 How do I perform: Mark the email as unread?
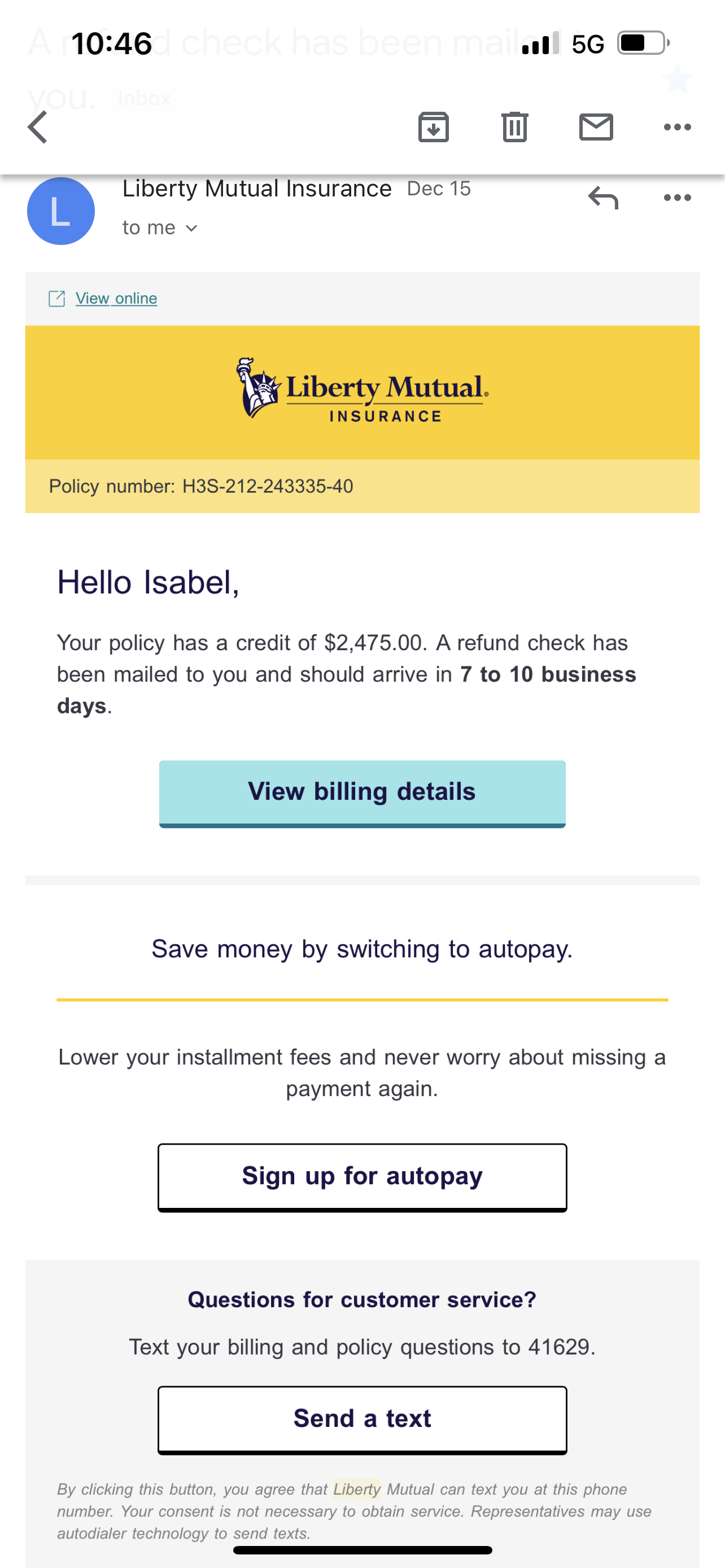coord(596,127)
